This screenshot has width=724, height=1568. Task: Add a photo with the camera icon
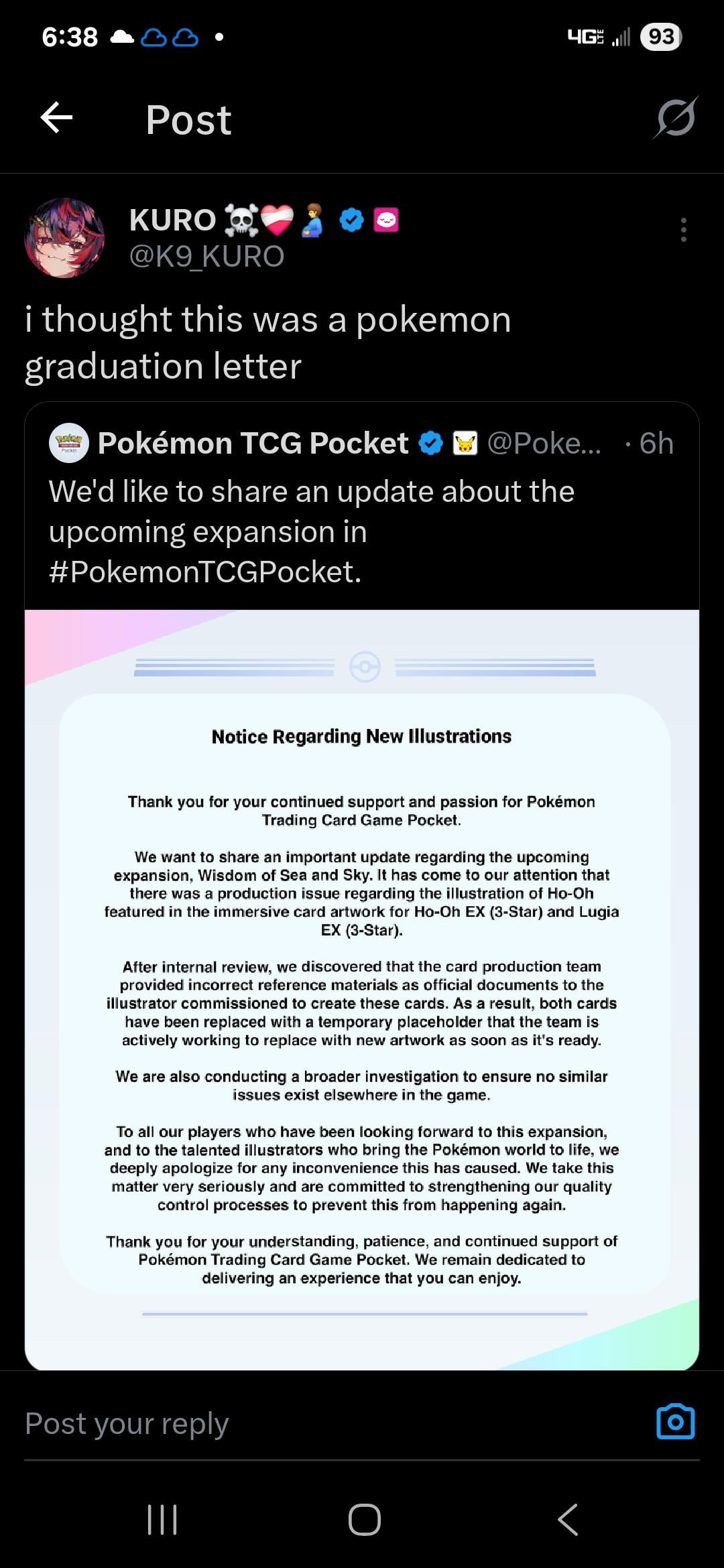(676, 1421)
